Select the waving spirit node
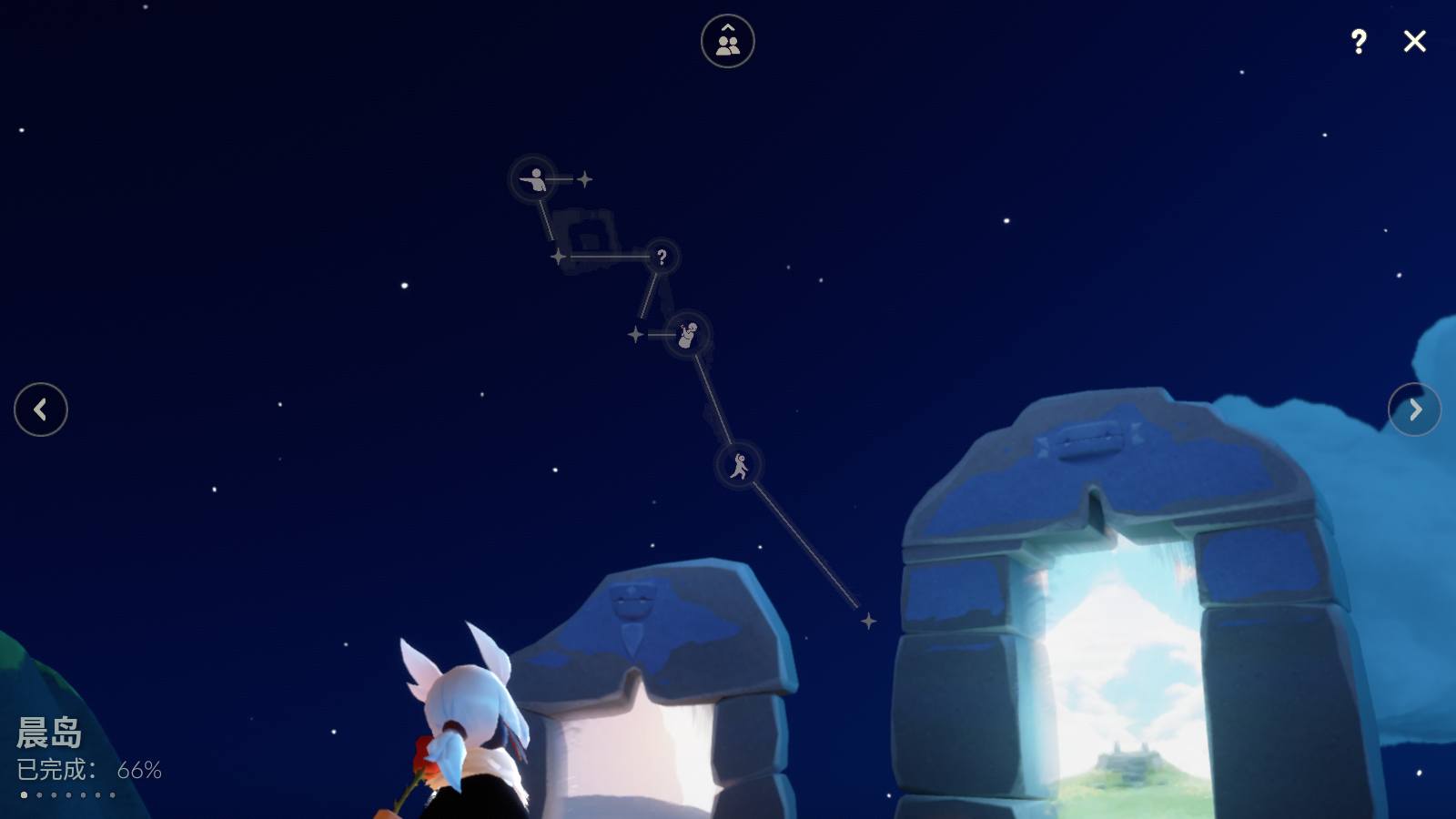This screenshot has height=819, width=1456. coord(687,335)
